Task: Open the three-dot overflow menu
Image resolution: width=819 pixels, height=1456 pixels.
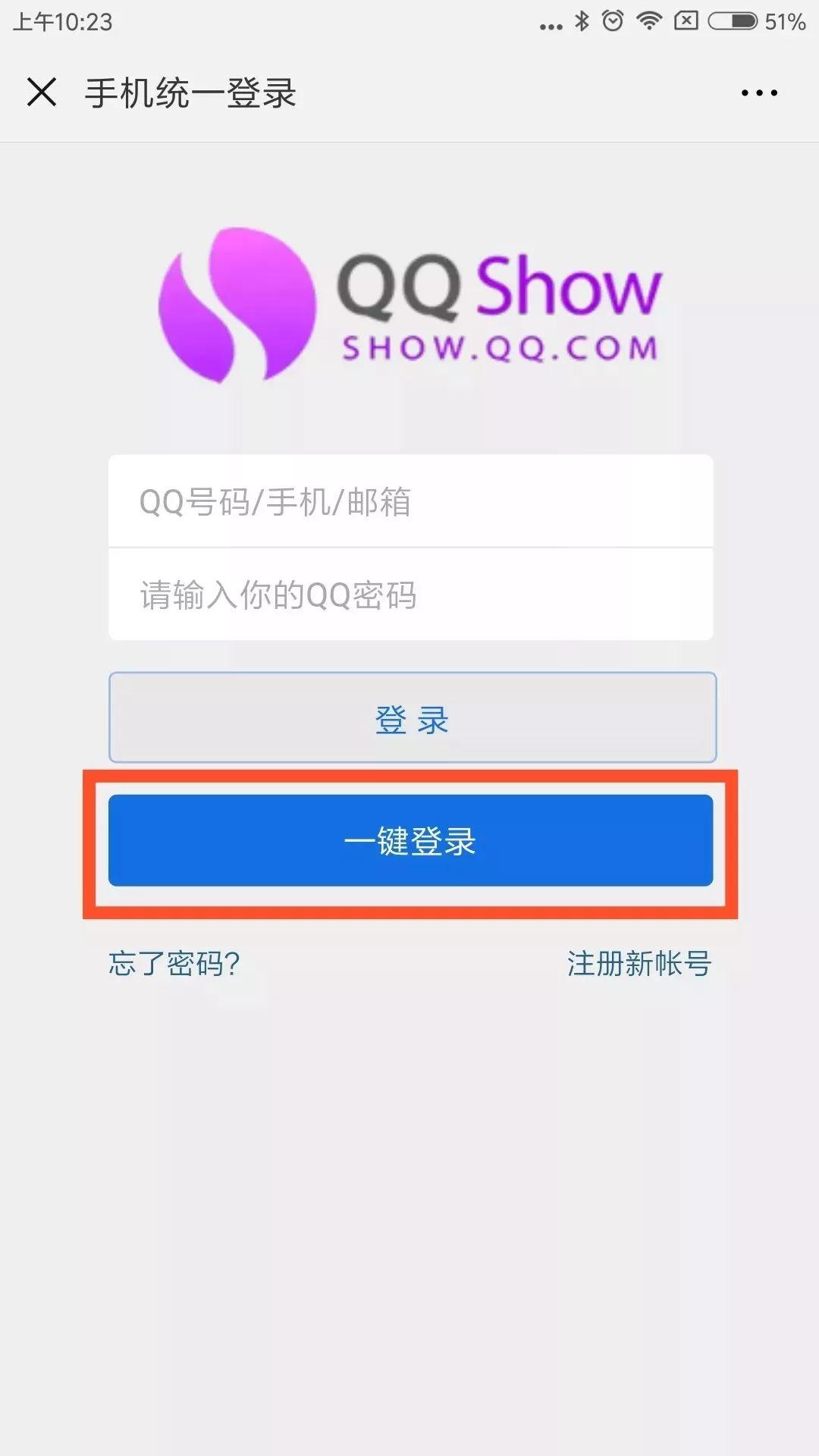Action: tap(759, 93)
